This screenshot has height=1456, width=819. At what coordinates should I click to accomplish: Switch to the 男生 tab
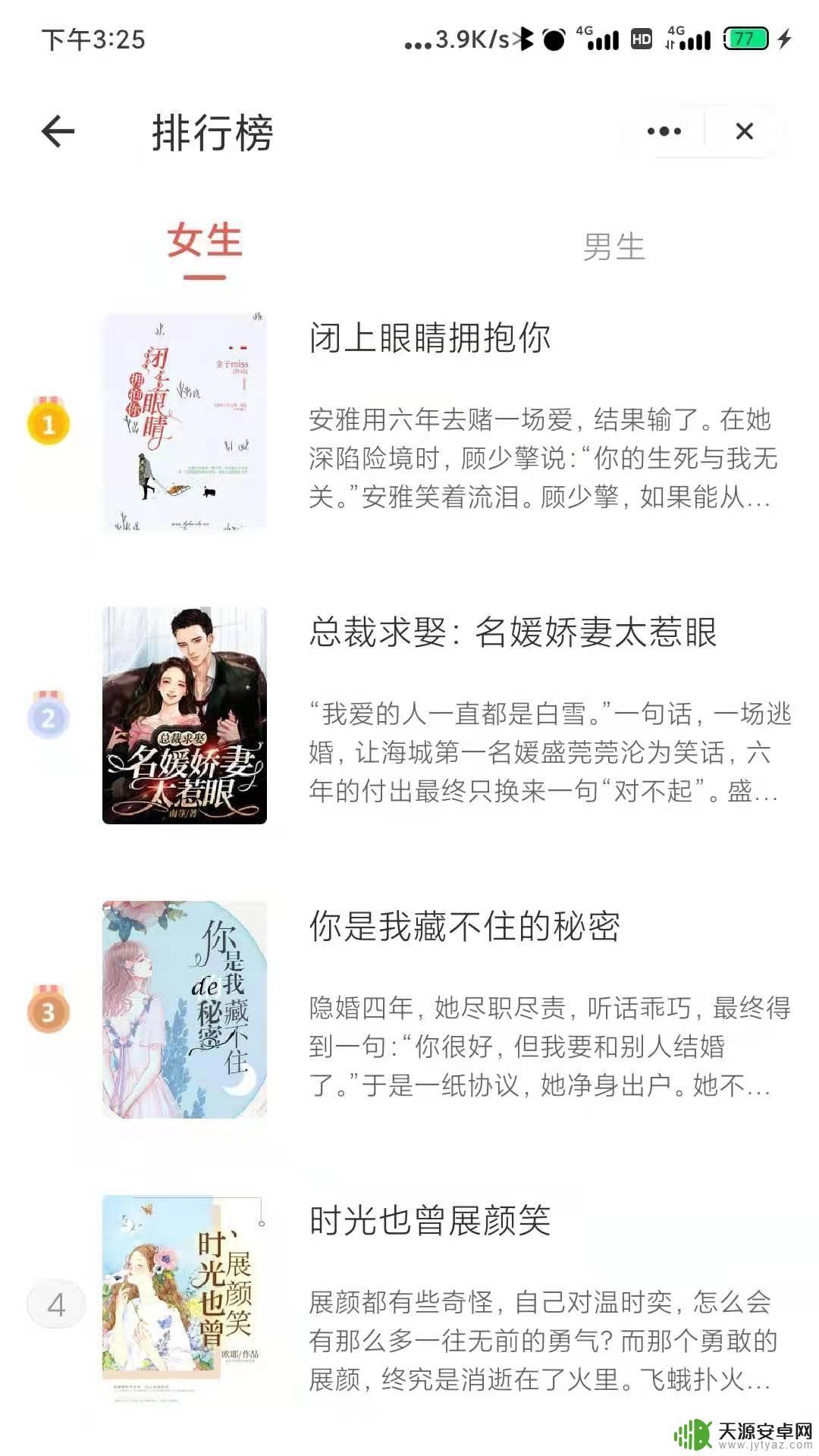click(x=613, y=247)
